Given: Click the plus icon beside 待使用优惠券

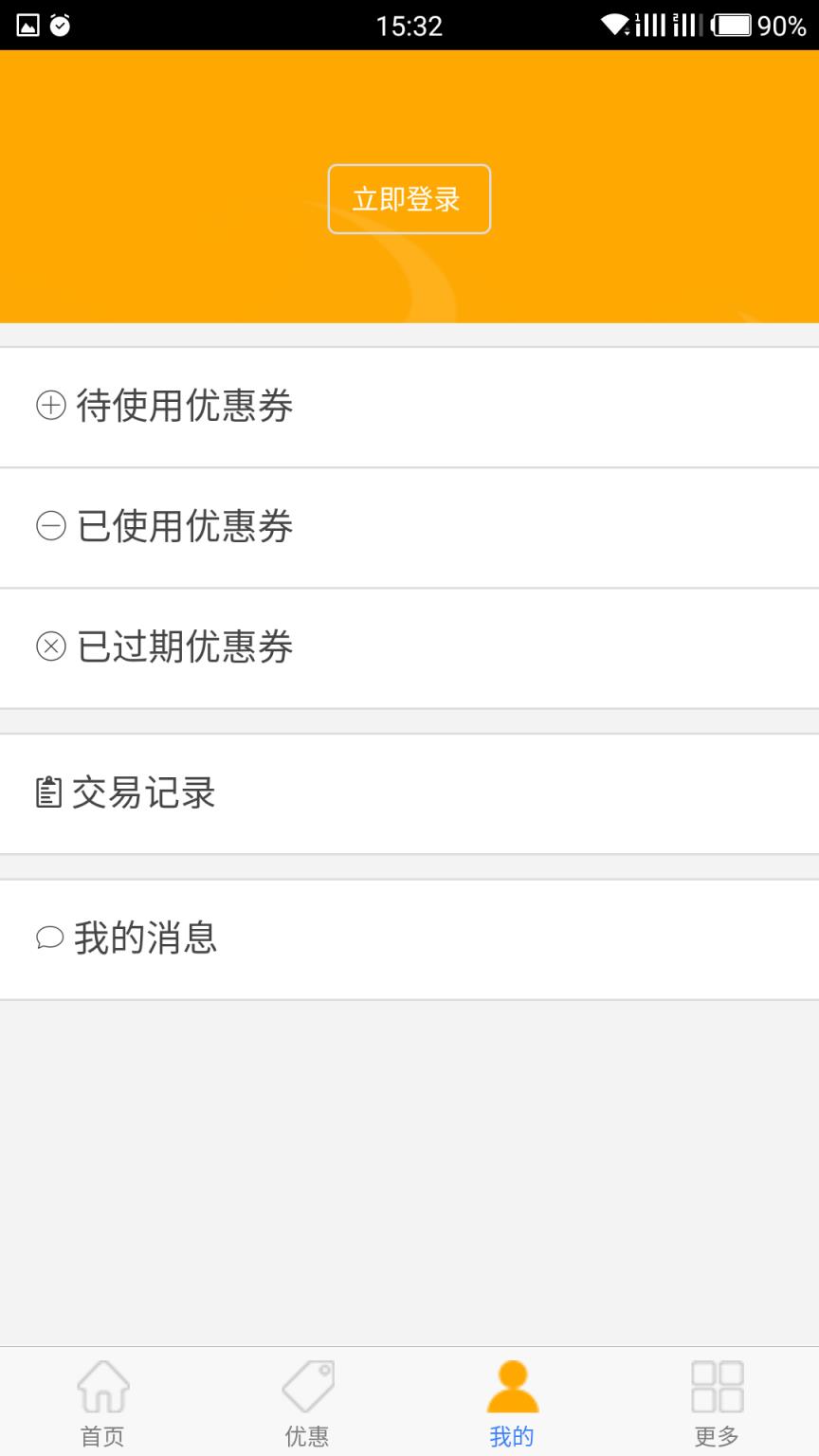Looking at the screenshot, I should tap(52, 407).
